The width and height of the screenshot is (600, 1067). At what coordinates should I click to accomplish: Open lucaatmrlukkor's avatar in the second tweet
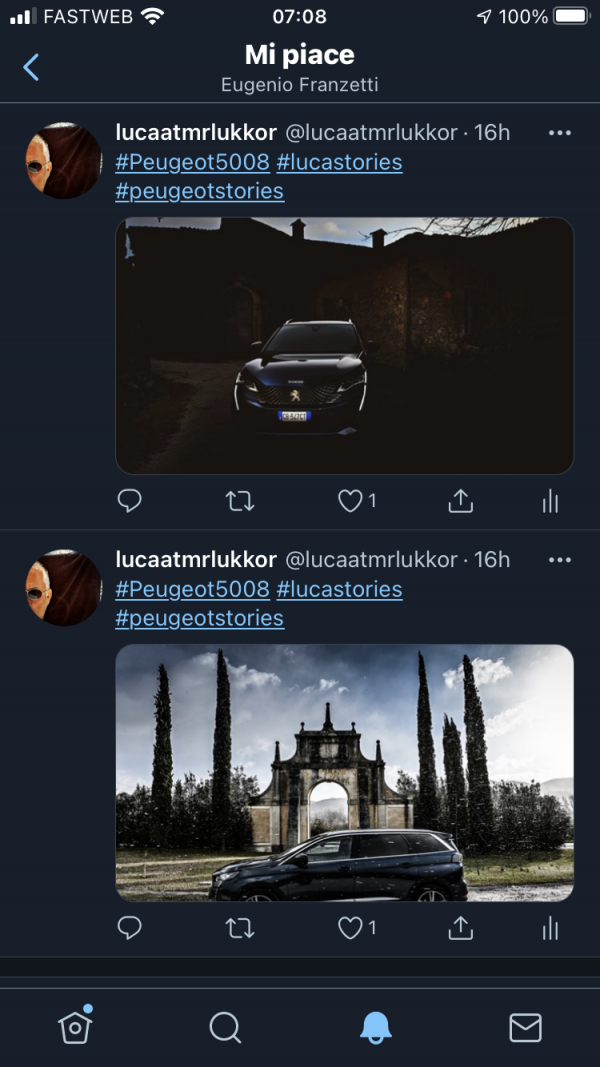(x=64, y=587)
